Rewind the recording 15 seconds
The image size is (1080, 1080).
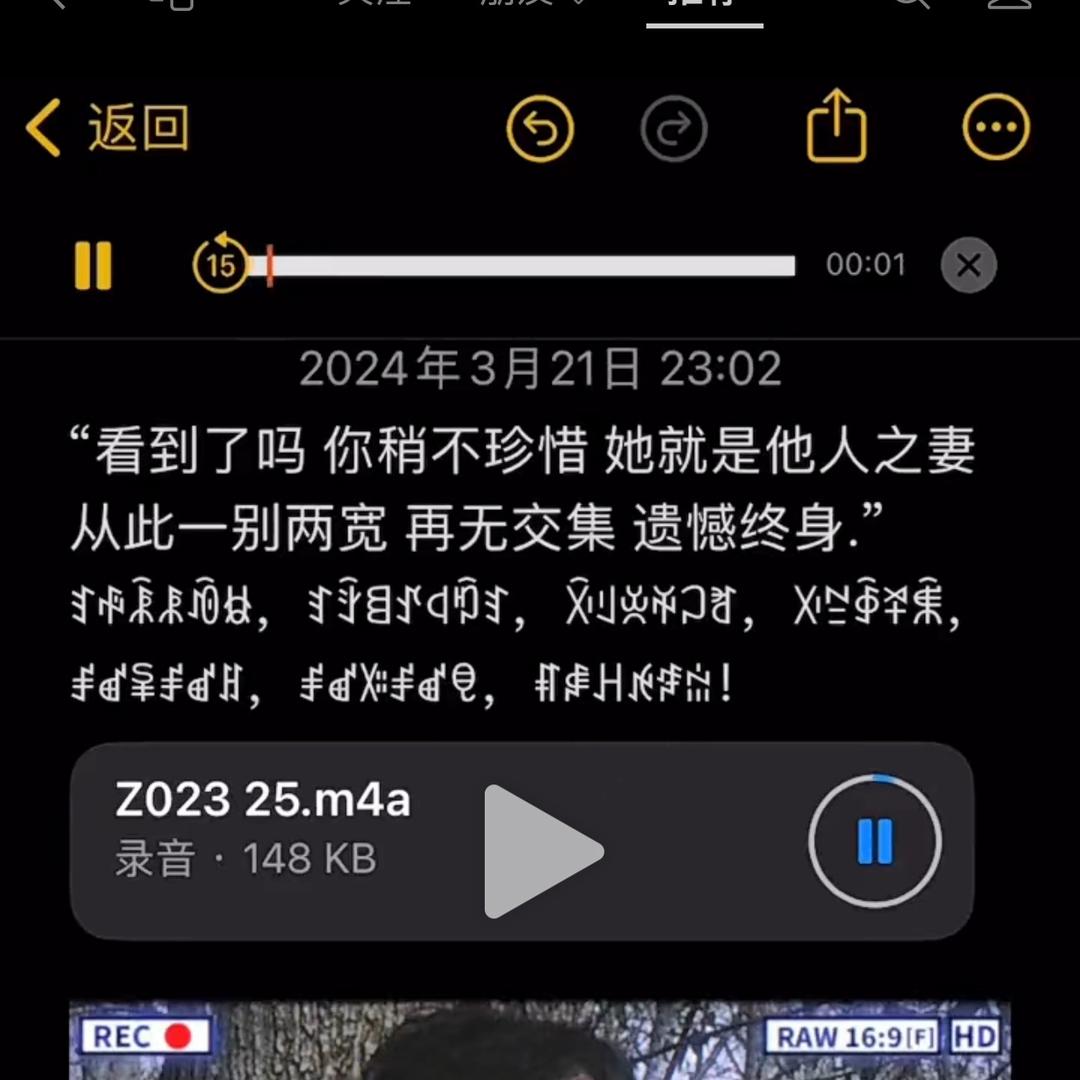coord(220,264)
